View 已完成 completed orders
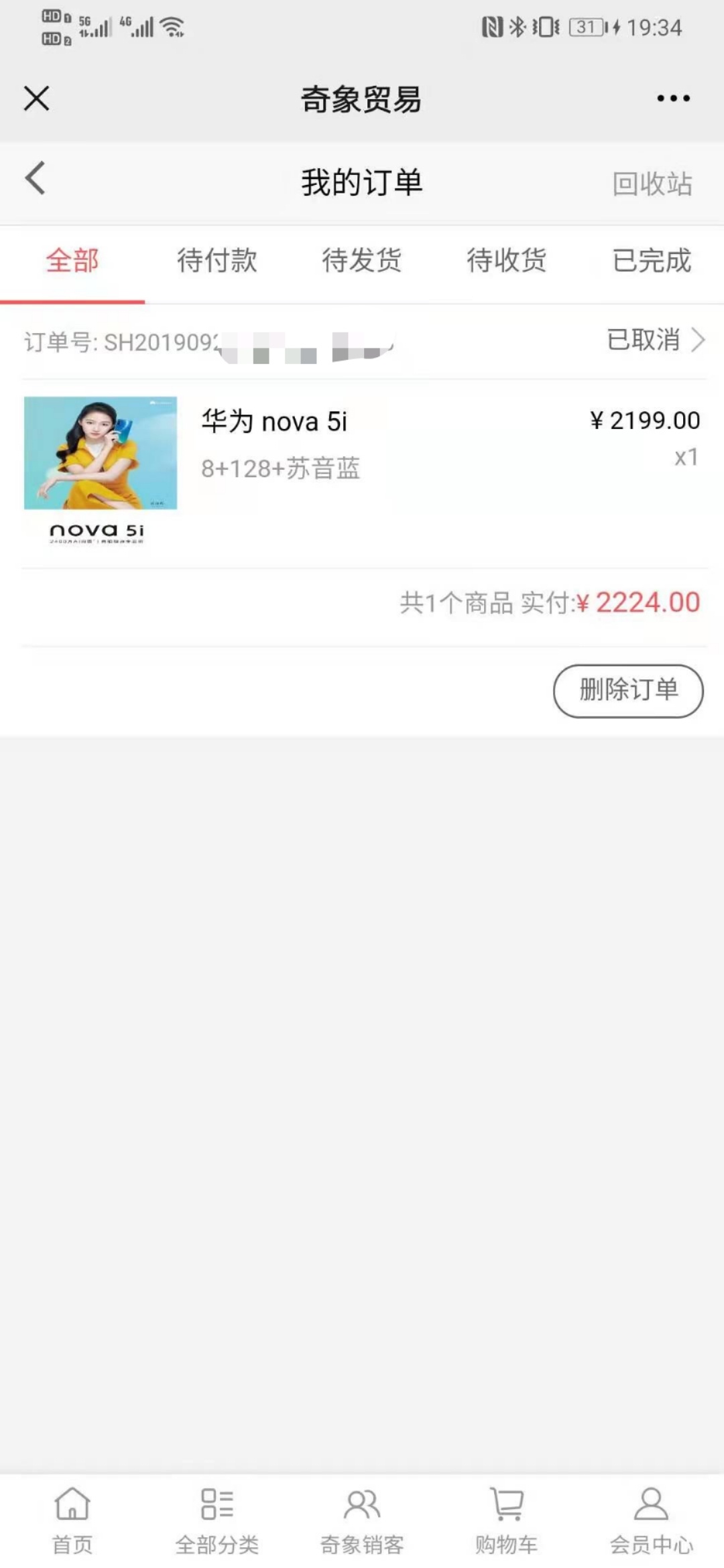 tap(652, 261)
